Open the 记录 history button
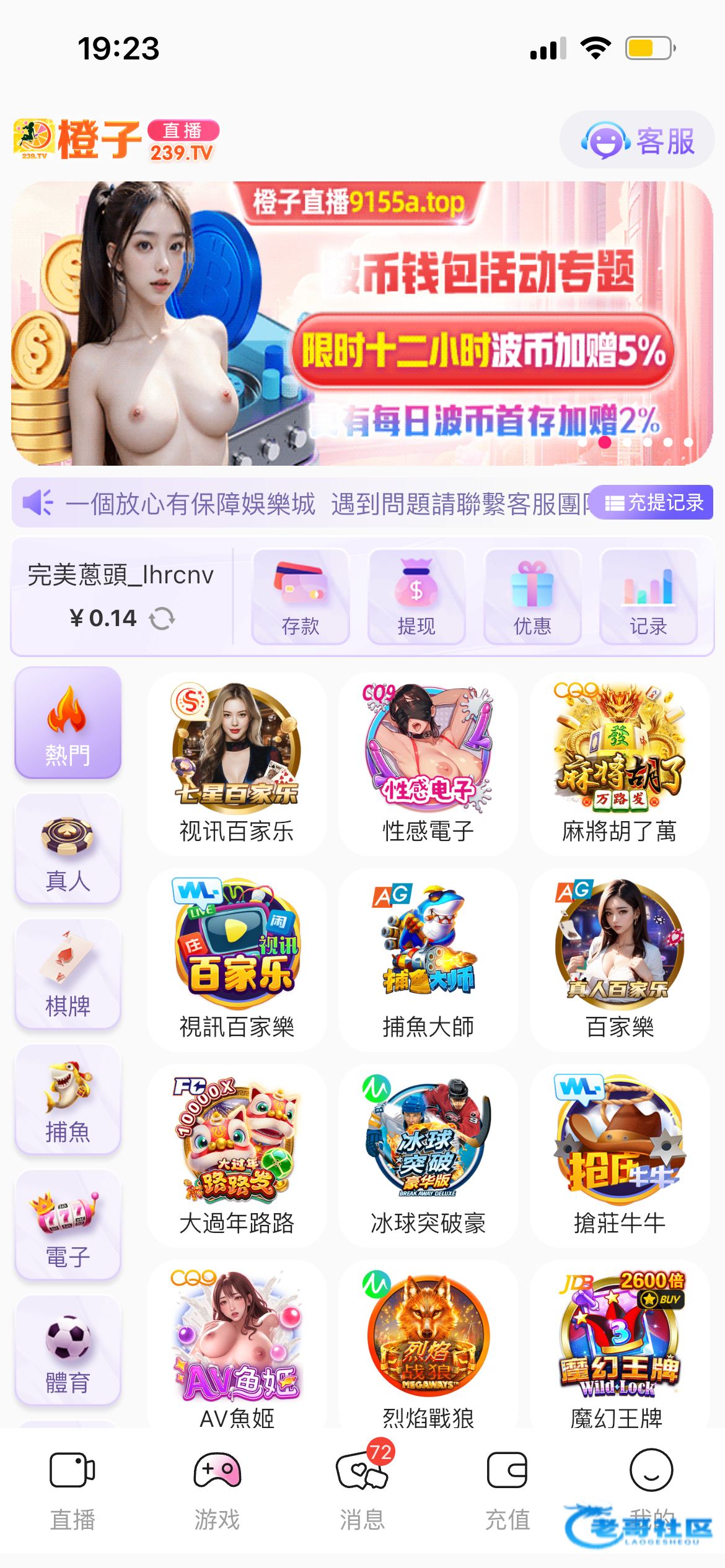Viewport: 725px width, 1568px height. tap(648, 597)
